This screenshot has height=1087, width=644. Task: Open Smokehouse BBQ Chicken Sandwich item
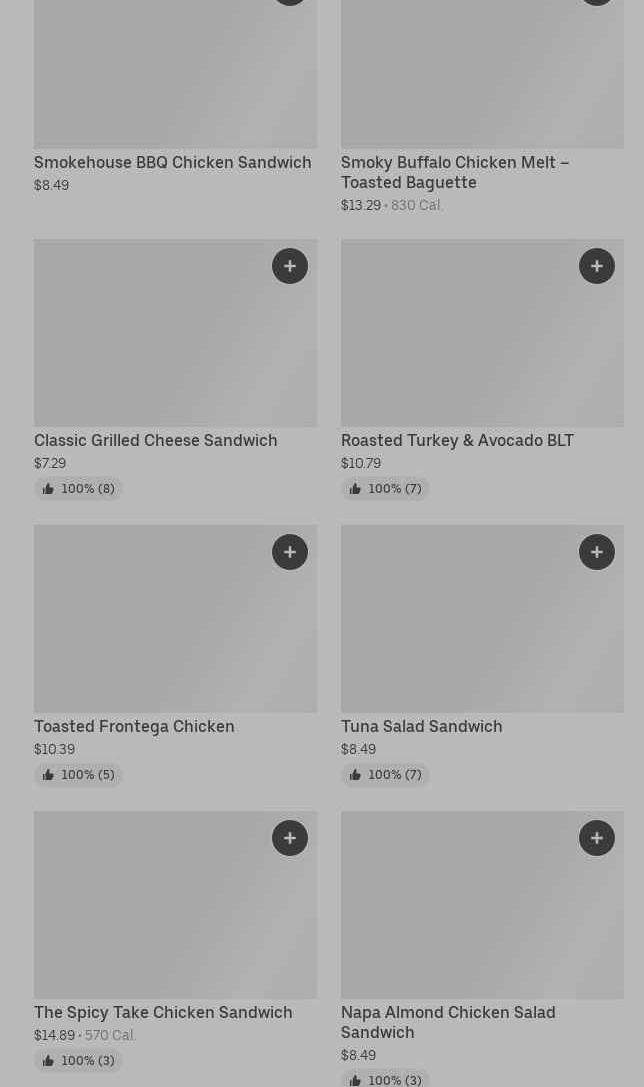tap(172, 162)
